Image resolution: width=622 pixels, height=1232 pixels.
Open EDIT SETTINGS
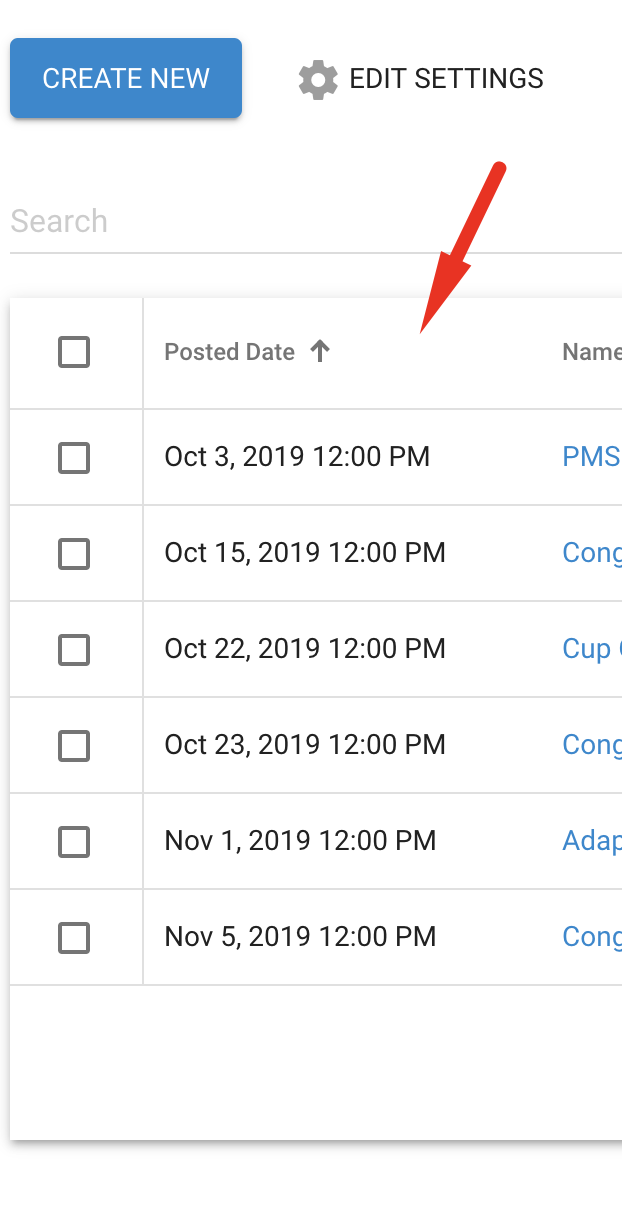click(x=421, y=79)
